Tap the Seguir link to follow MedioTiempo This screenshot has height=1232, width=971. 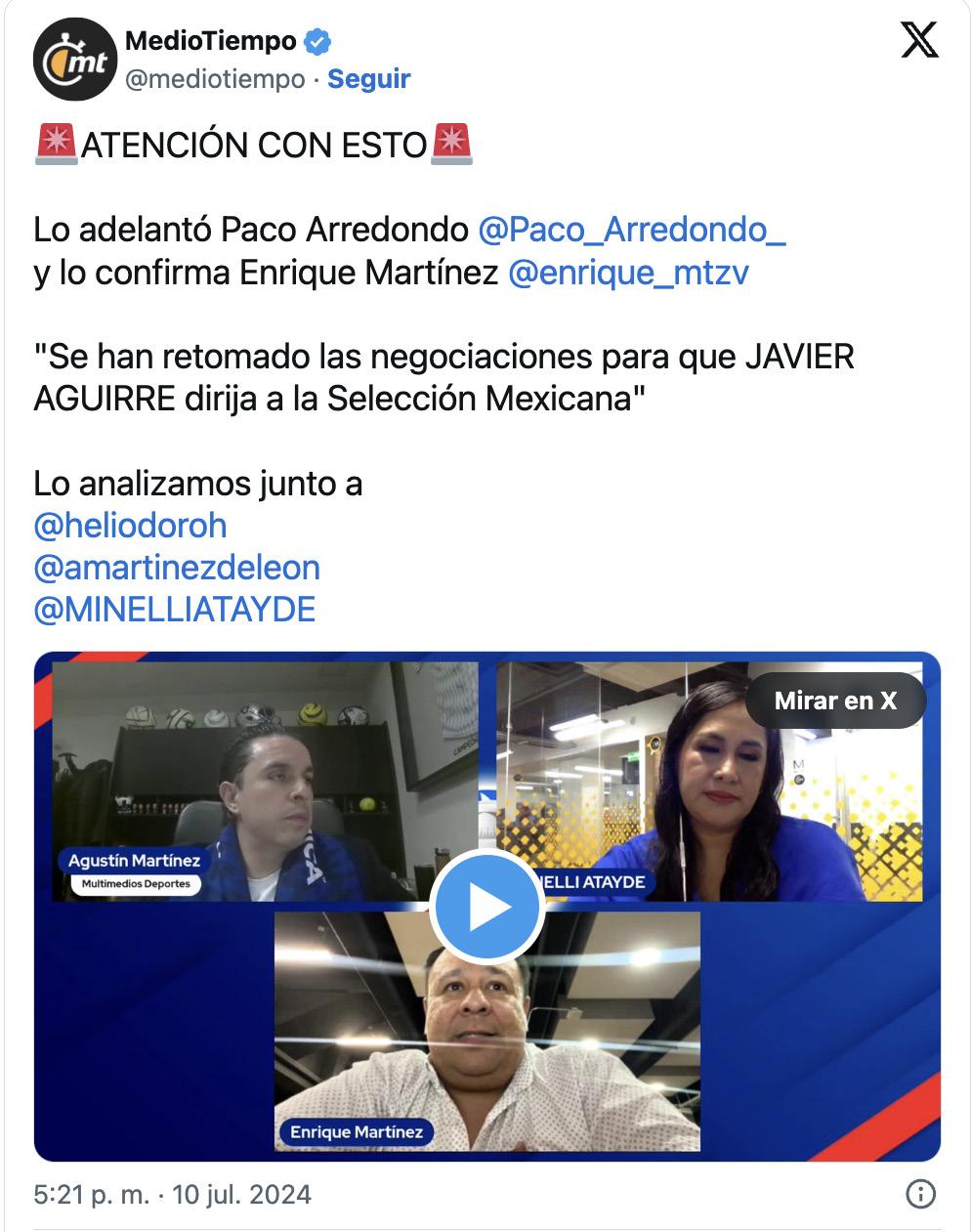click(368, 79)
